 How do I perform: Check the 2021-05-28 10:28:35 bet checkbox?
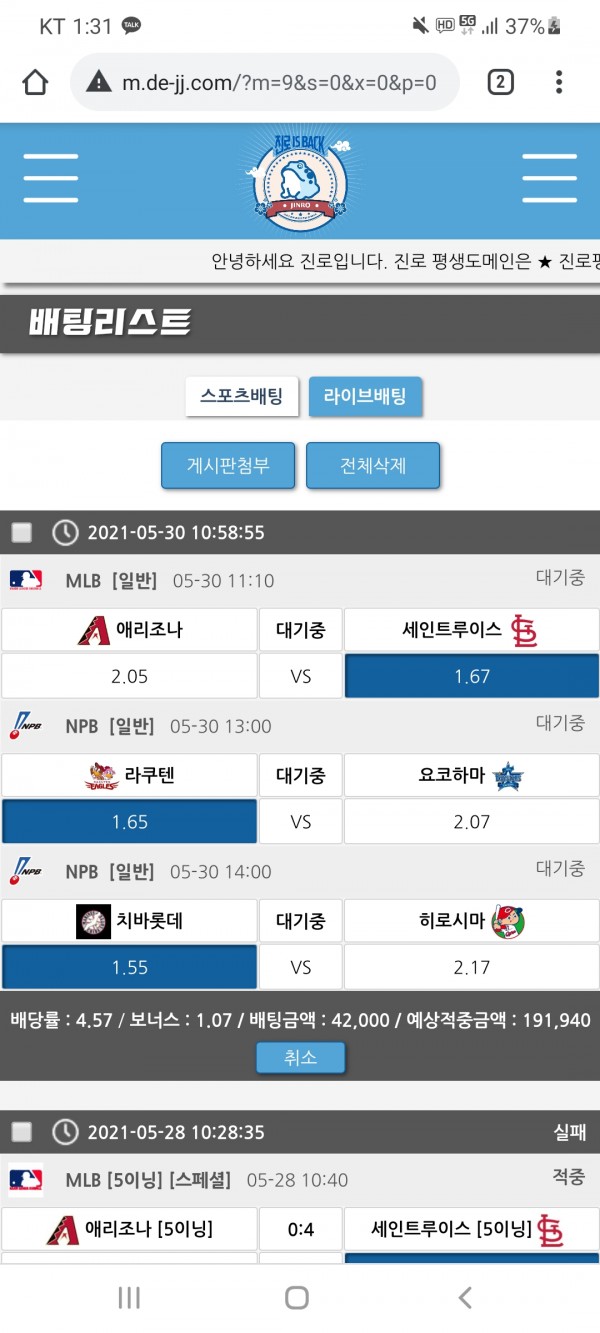click(21, 1132)
